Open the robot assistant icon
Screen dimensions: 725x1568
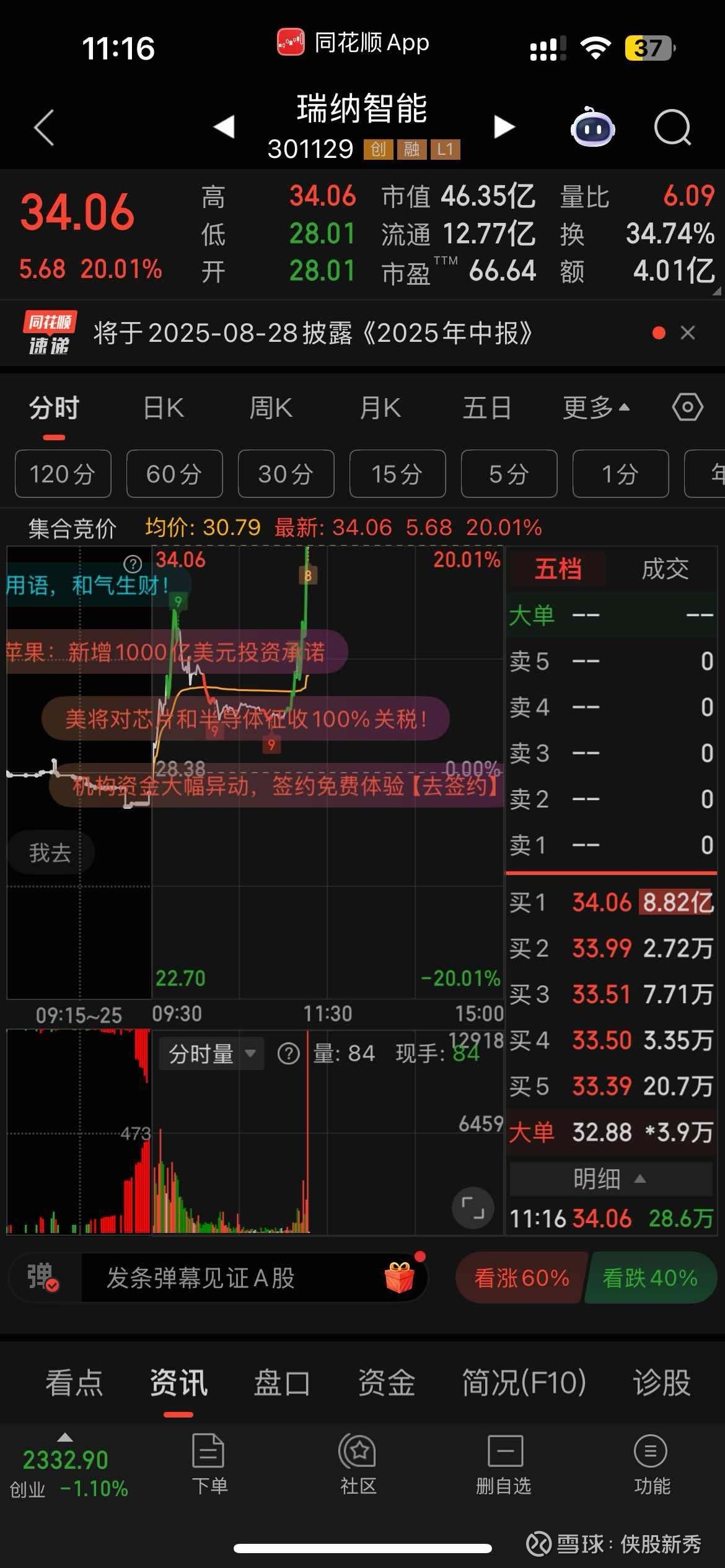coord(592,128)
